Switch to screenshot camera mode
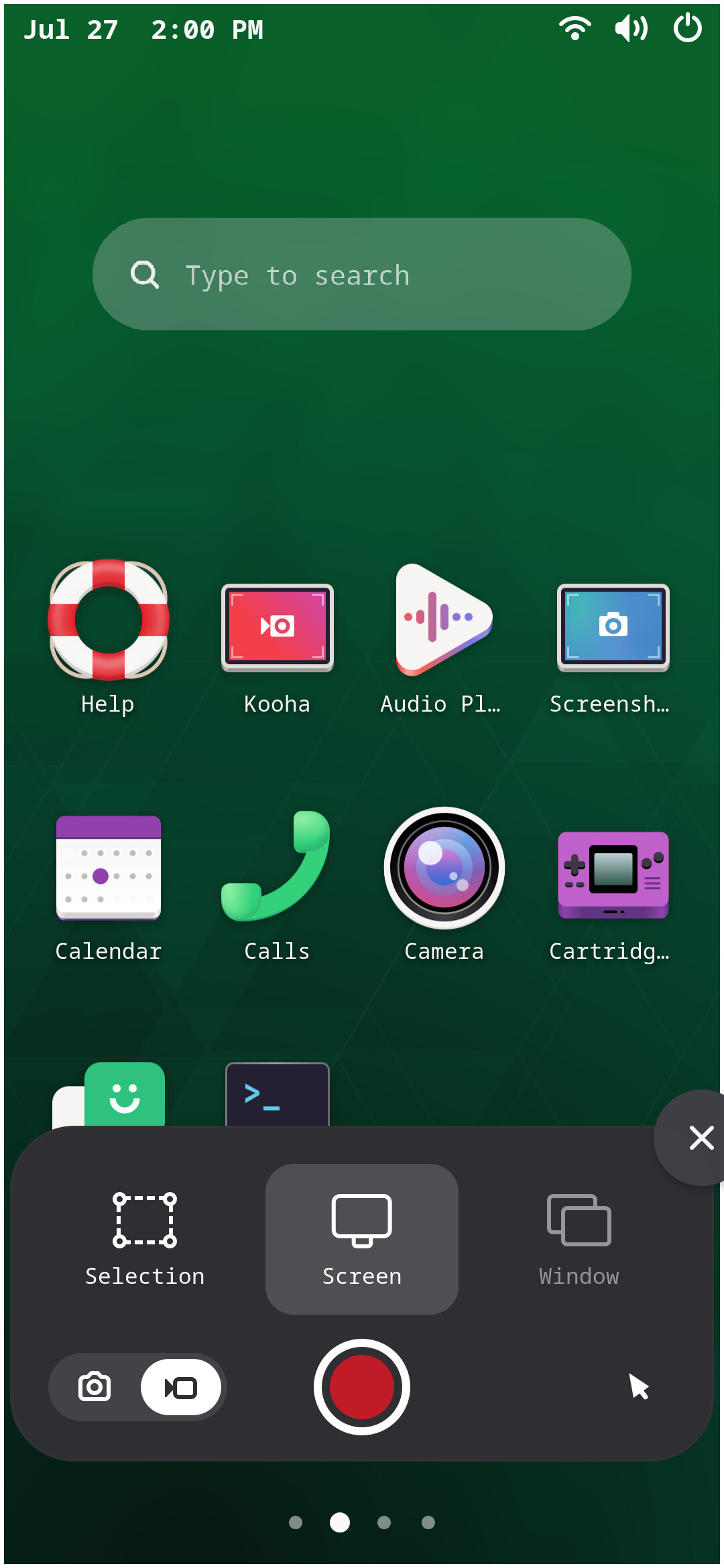This screenshot has height=1568, width=724. (95, 1386)
